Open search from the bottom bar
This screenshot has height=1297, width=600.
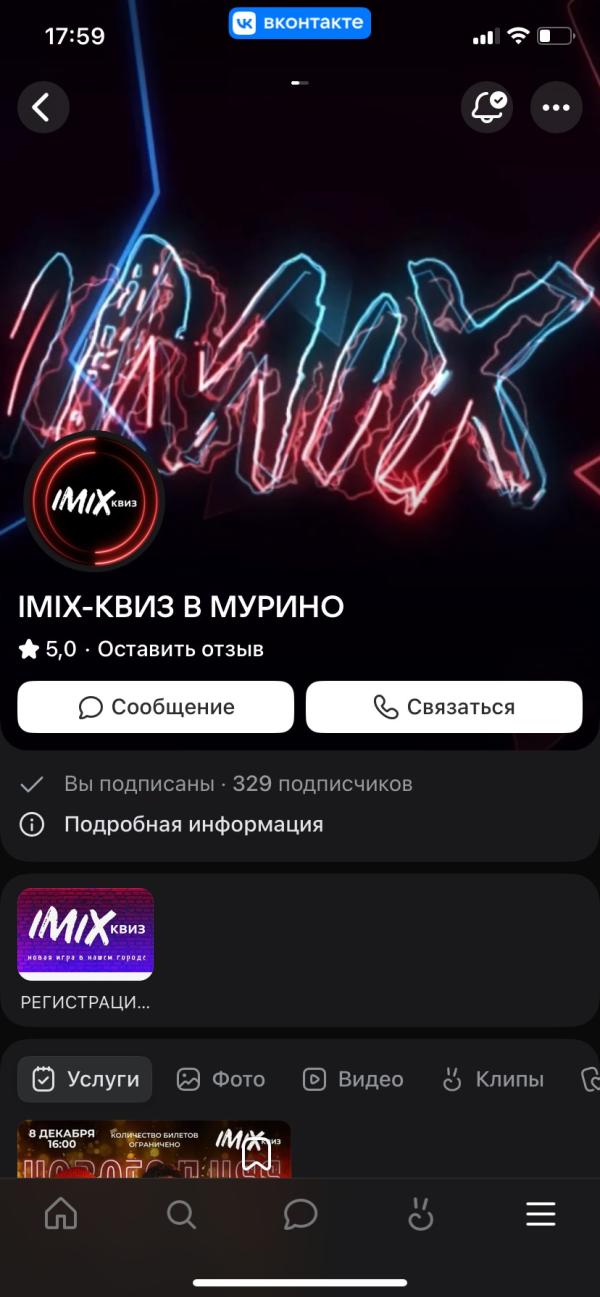pyautogui.click(x=181, y=1214)
